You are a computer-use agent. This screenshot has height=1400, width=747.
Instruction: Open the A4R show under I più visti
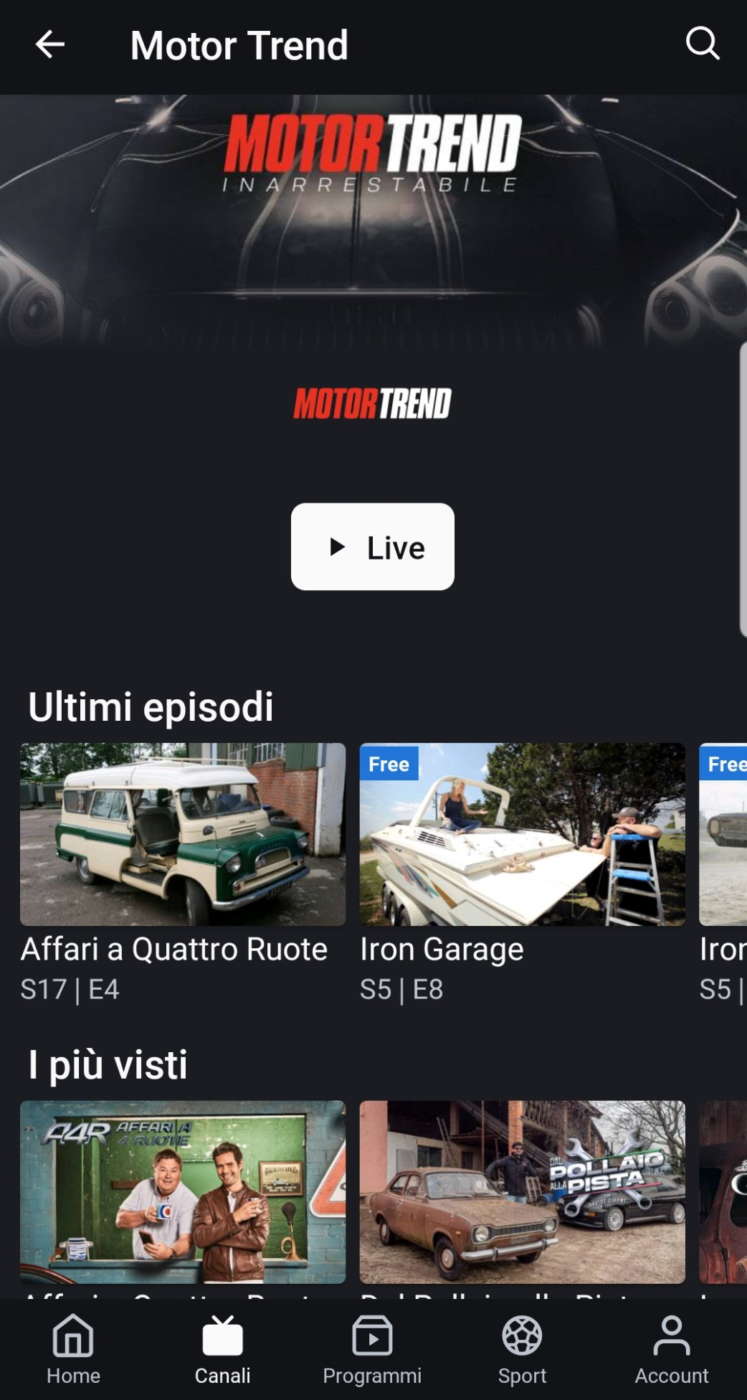pos(183,1192)
